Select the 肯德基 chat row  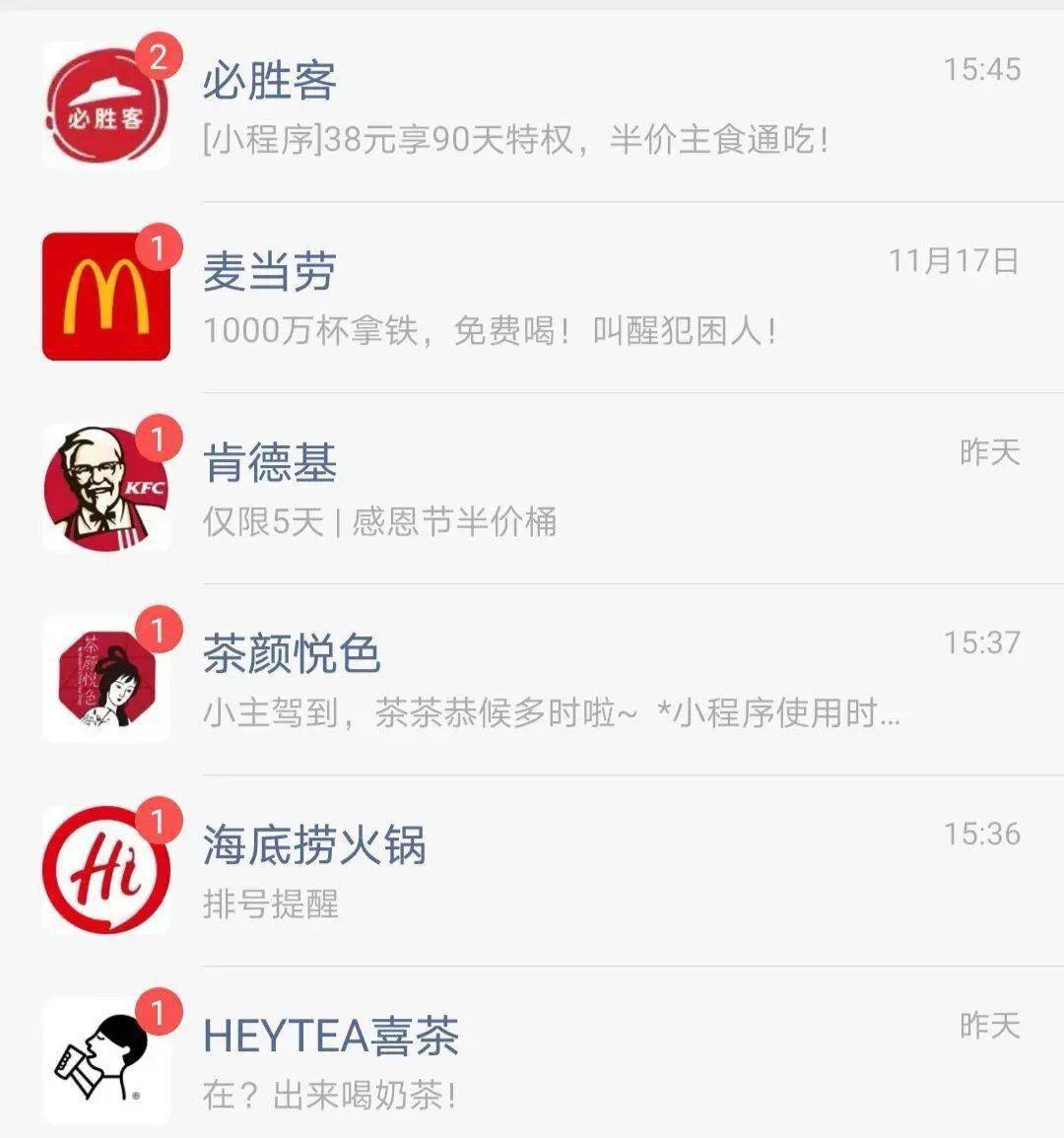pos(532,489)
